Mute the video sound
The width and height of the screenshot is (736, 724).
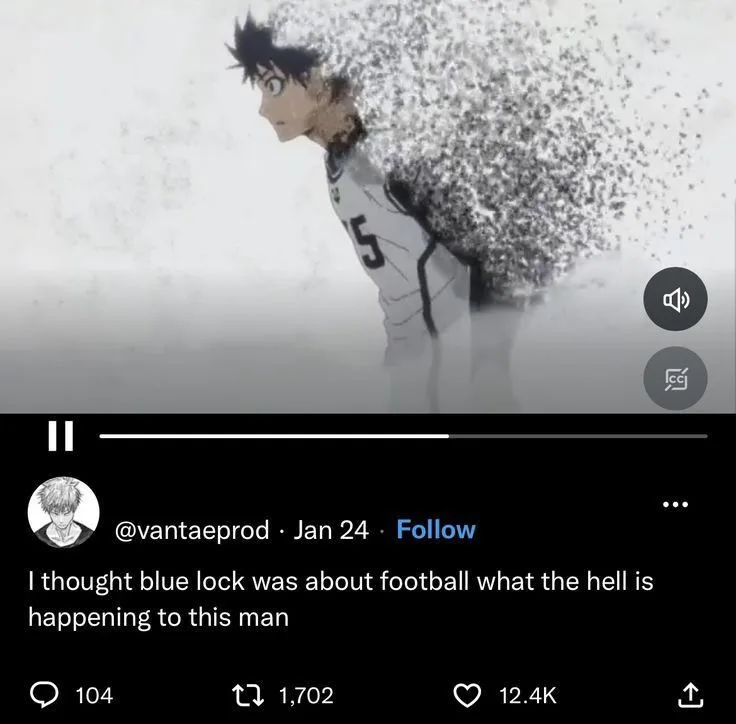675,300
